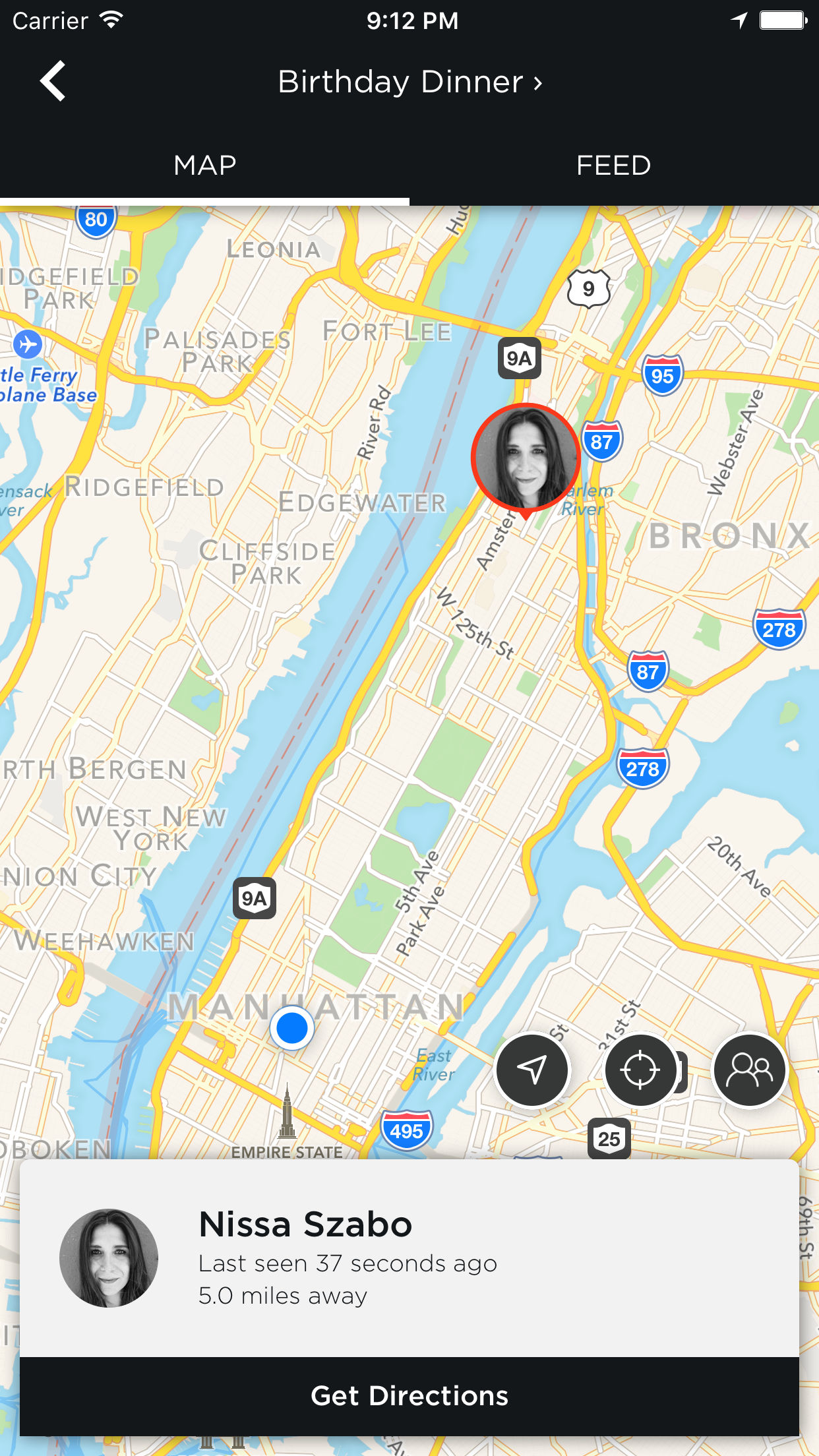819x1456 pixels.
Task: Go back using the top-left arrow
Action: coord(53,81)
